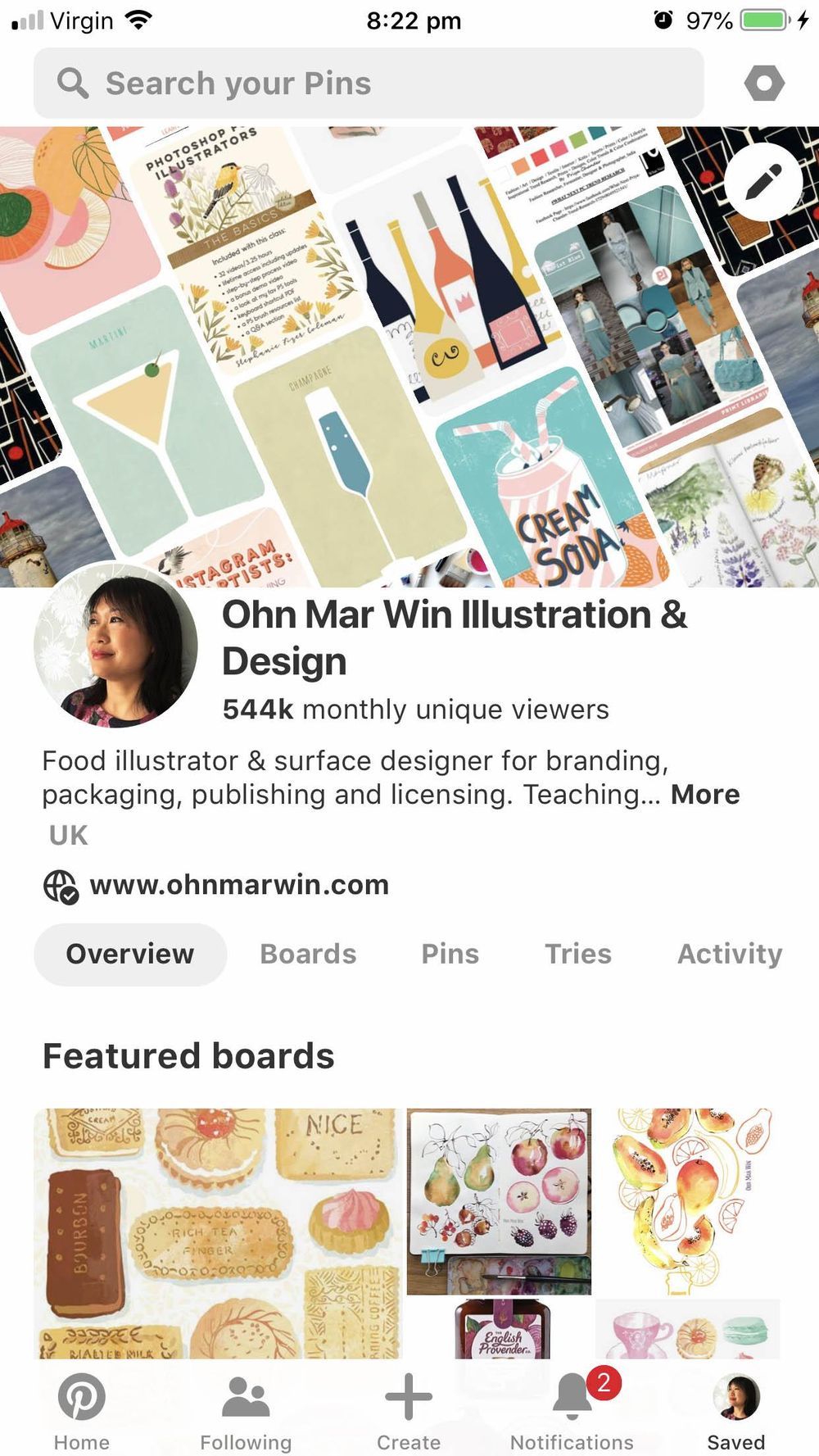819x1456 pixels.
Task: Tap the Search your Pins field
Action: pos(369,84)
